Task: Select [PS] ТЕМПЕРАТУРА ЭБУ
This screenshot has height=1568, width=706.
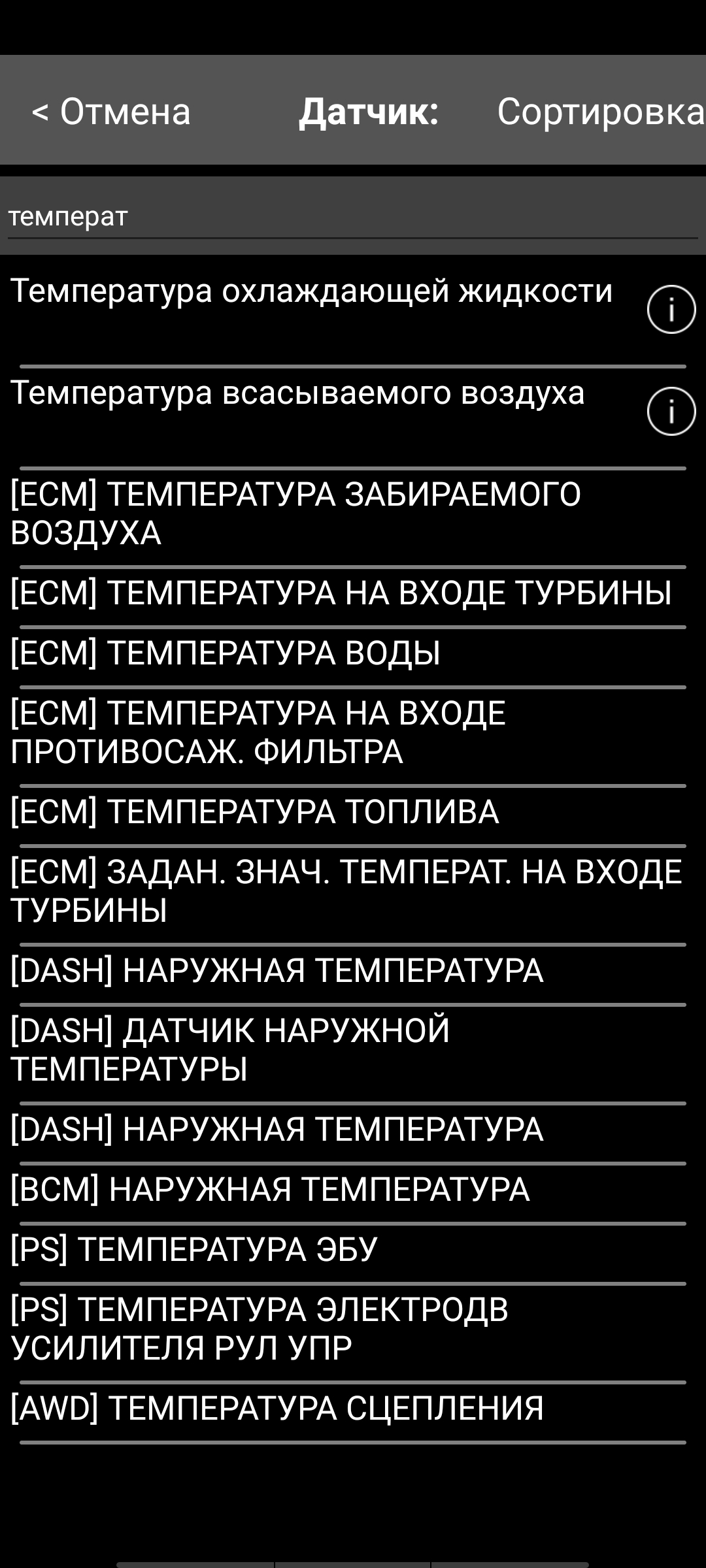Action: [x=353, y=1250]
